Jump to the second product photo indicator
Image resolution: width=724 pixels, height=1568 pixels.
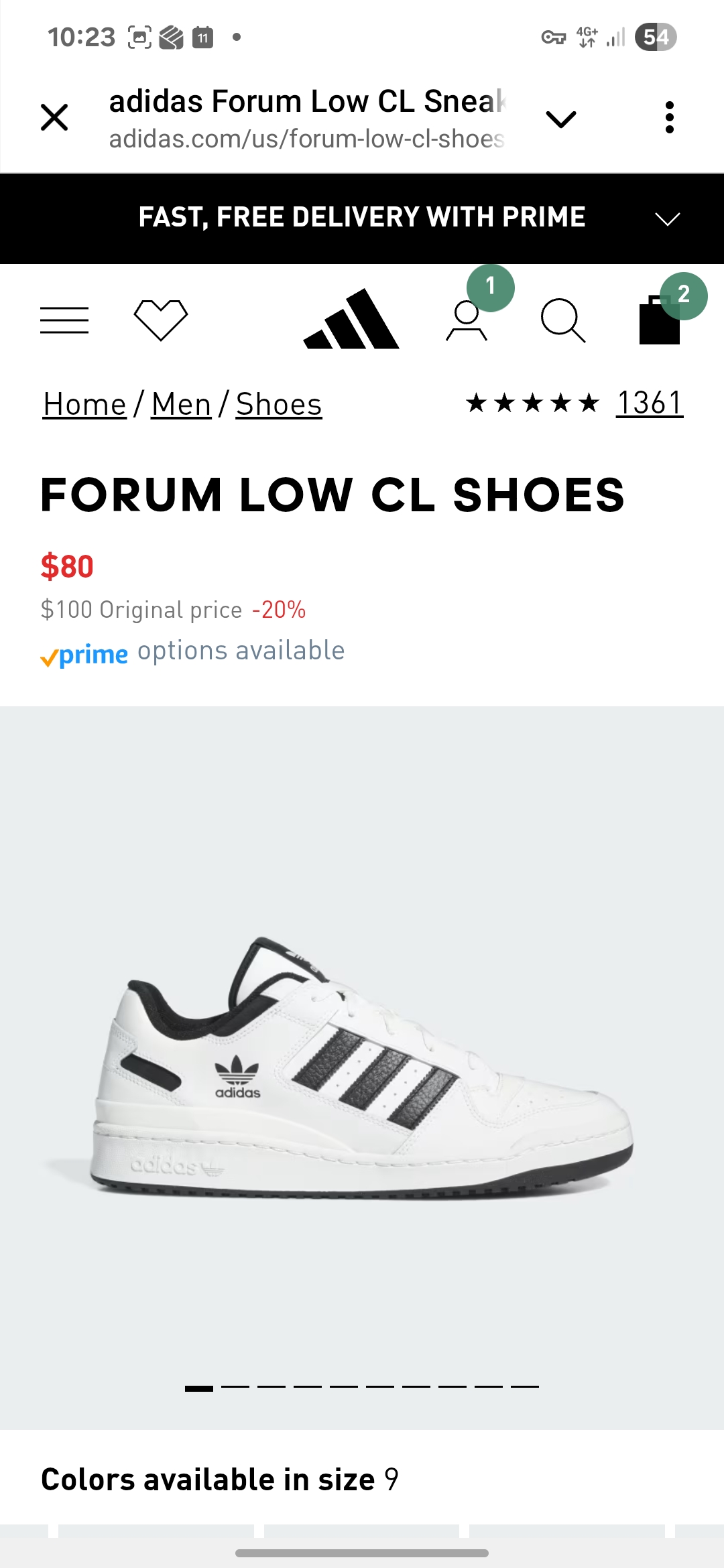click(x=235, y=1387)
